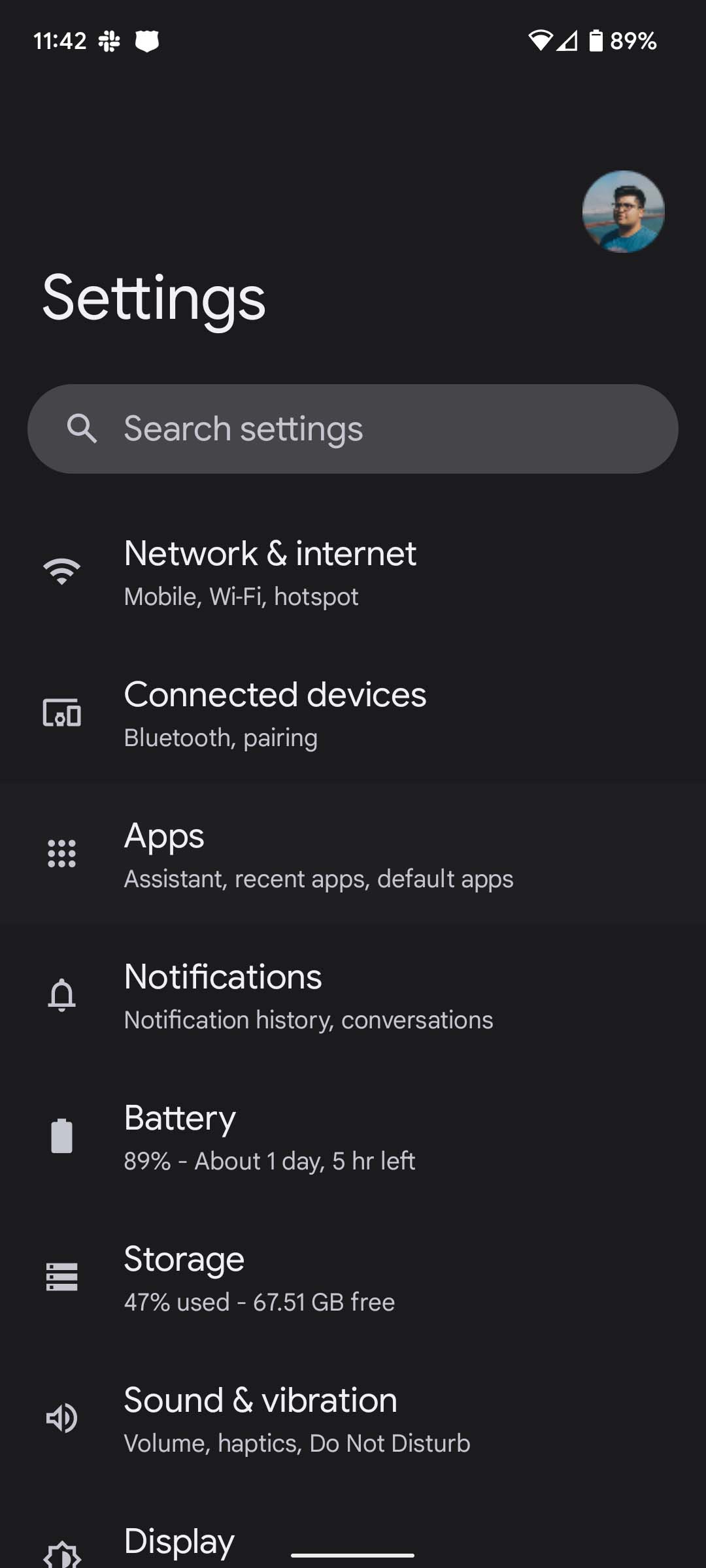Select the Apps grid icon
This screenshot has width=706, height=1568.
pos(62,853)
